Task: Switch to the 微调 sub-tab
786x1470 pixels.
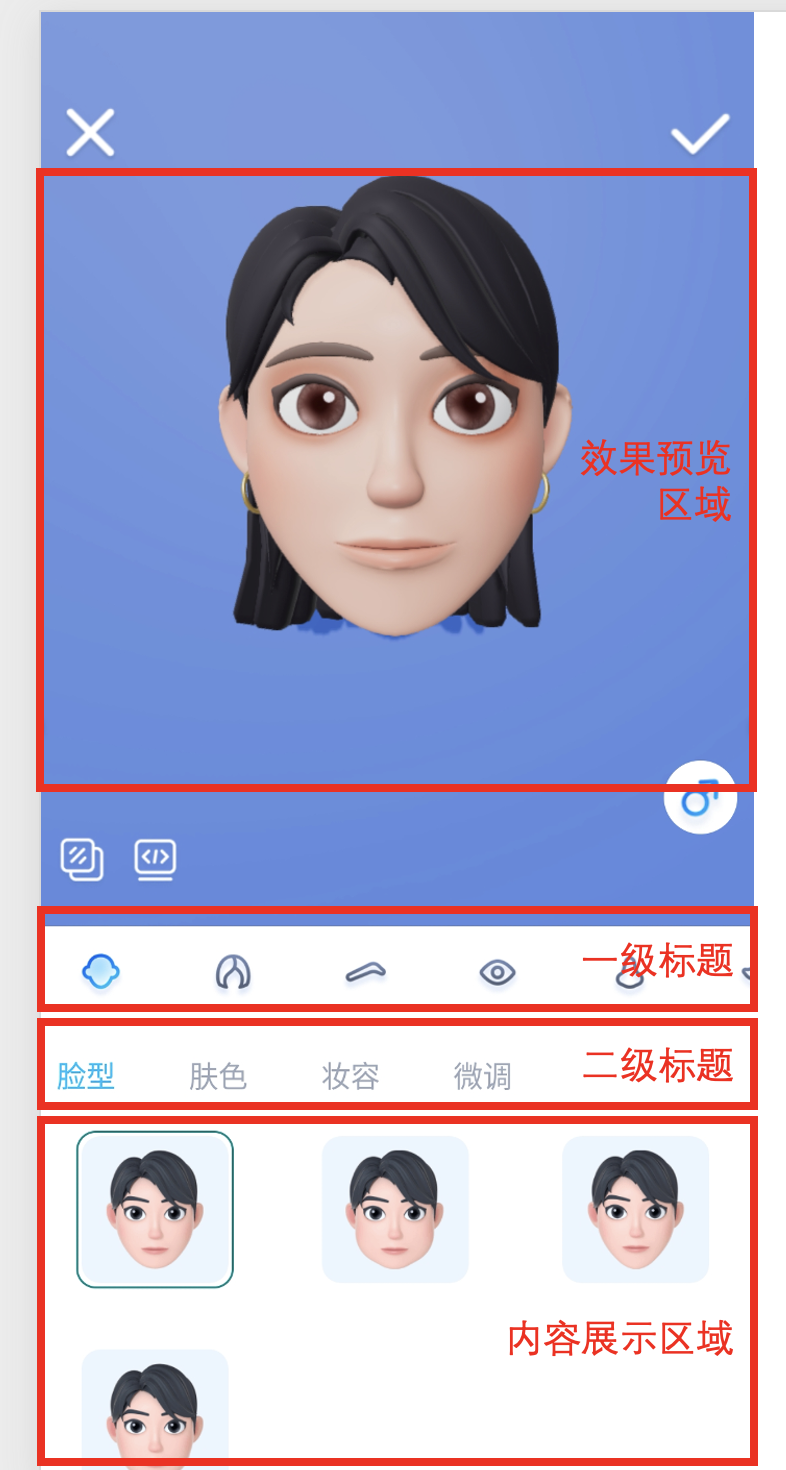Action: pyautogui.click(x=482, y=1076)
